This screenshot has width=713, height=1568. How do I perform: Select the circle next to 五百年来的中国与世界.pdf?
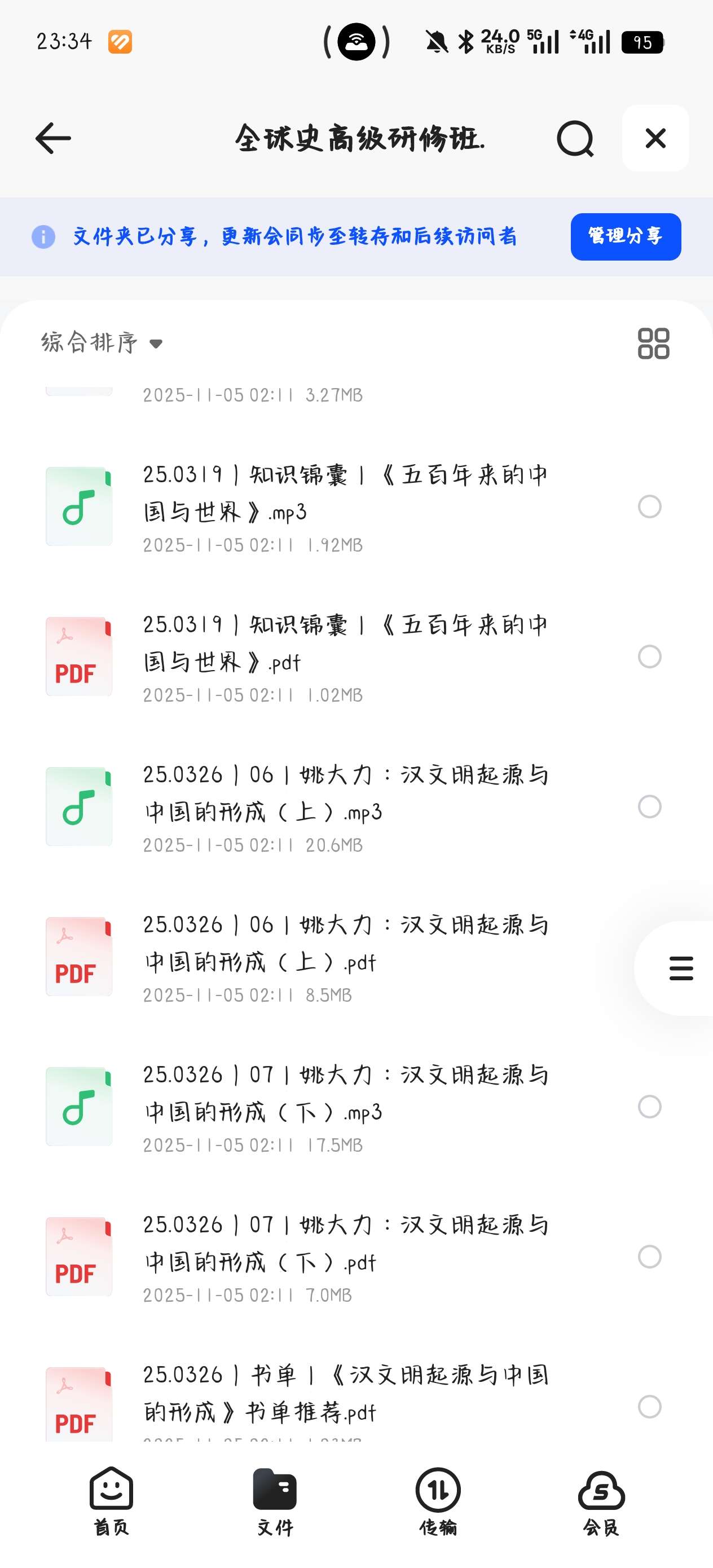pos(650,656)
